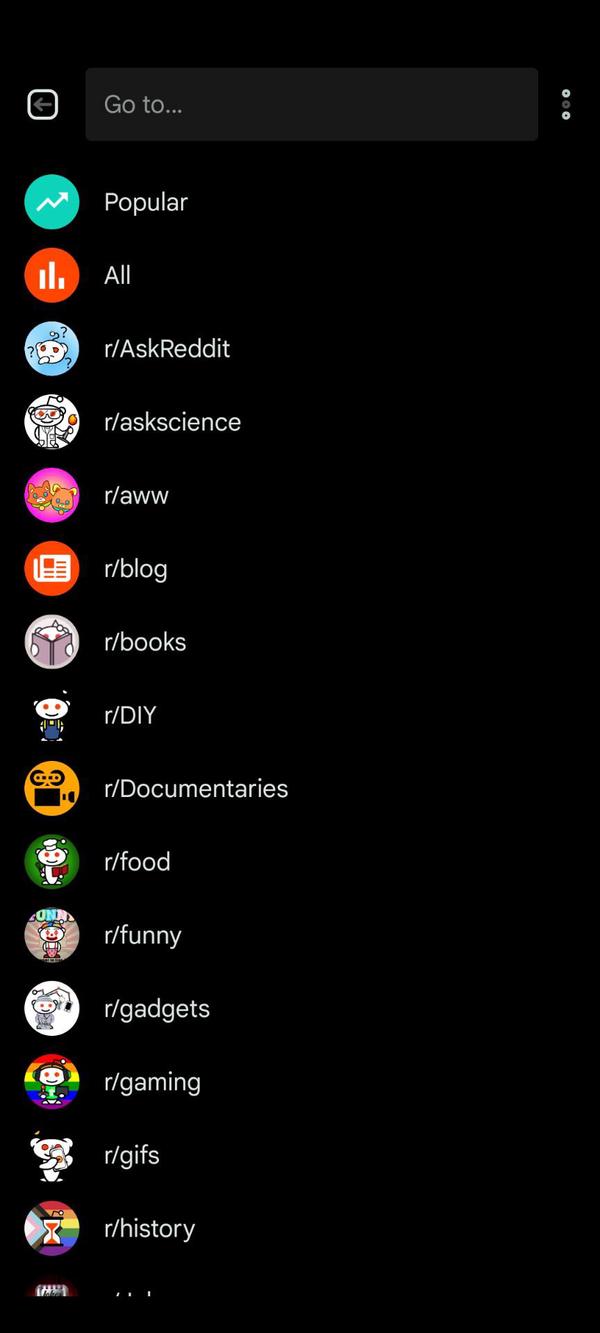Open r/Documentaries
600x1333 pixels.
196,788
